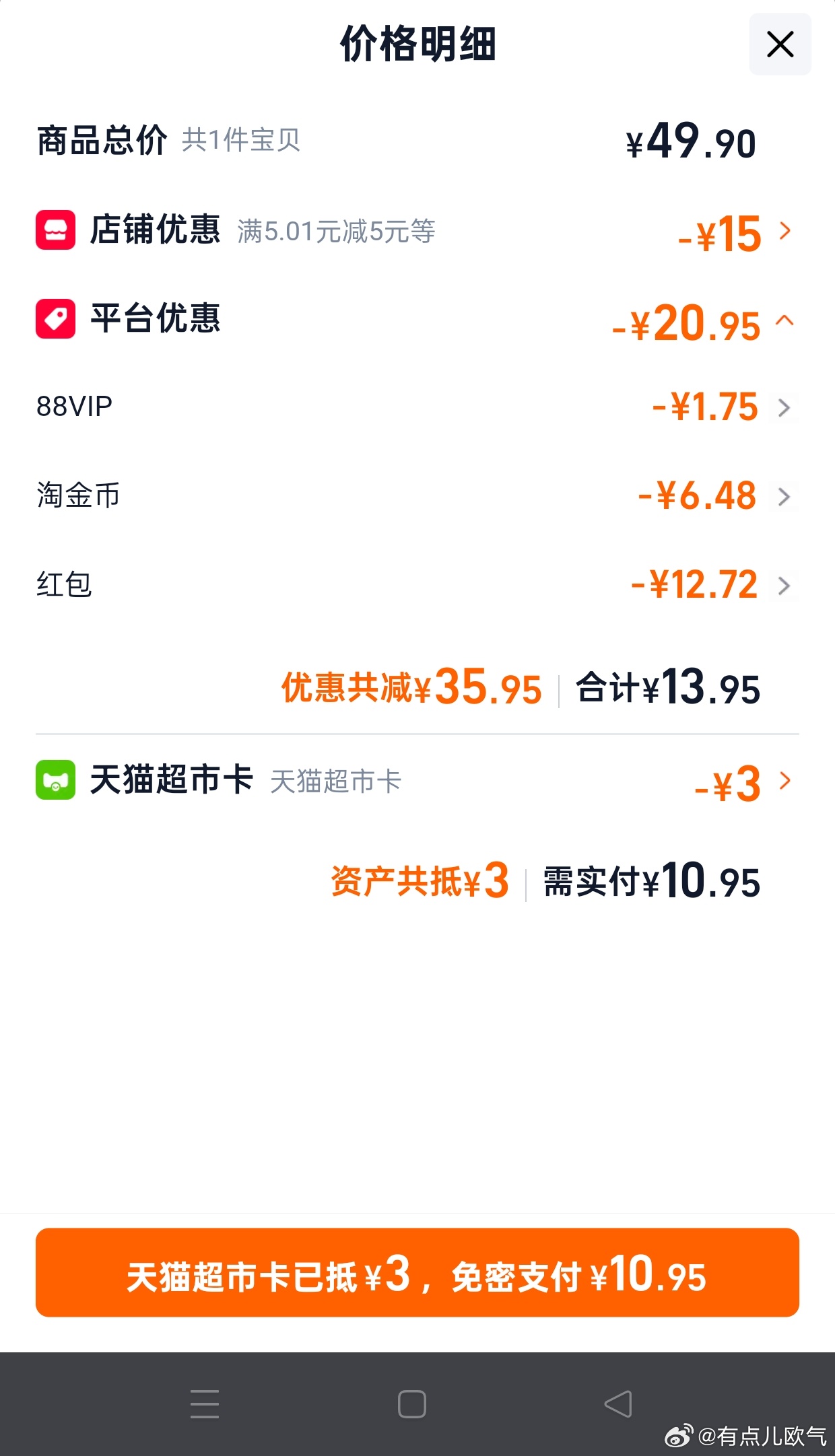Open 红包 red packet deduction details
Screen dimensions: 835x1456
783,586
